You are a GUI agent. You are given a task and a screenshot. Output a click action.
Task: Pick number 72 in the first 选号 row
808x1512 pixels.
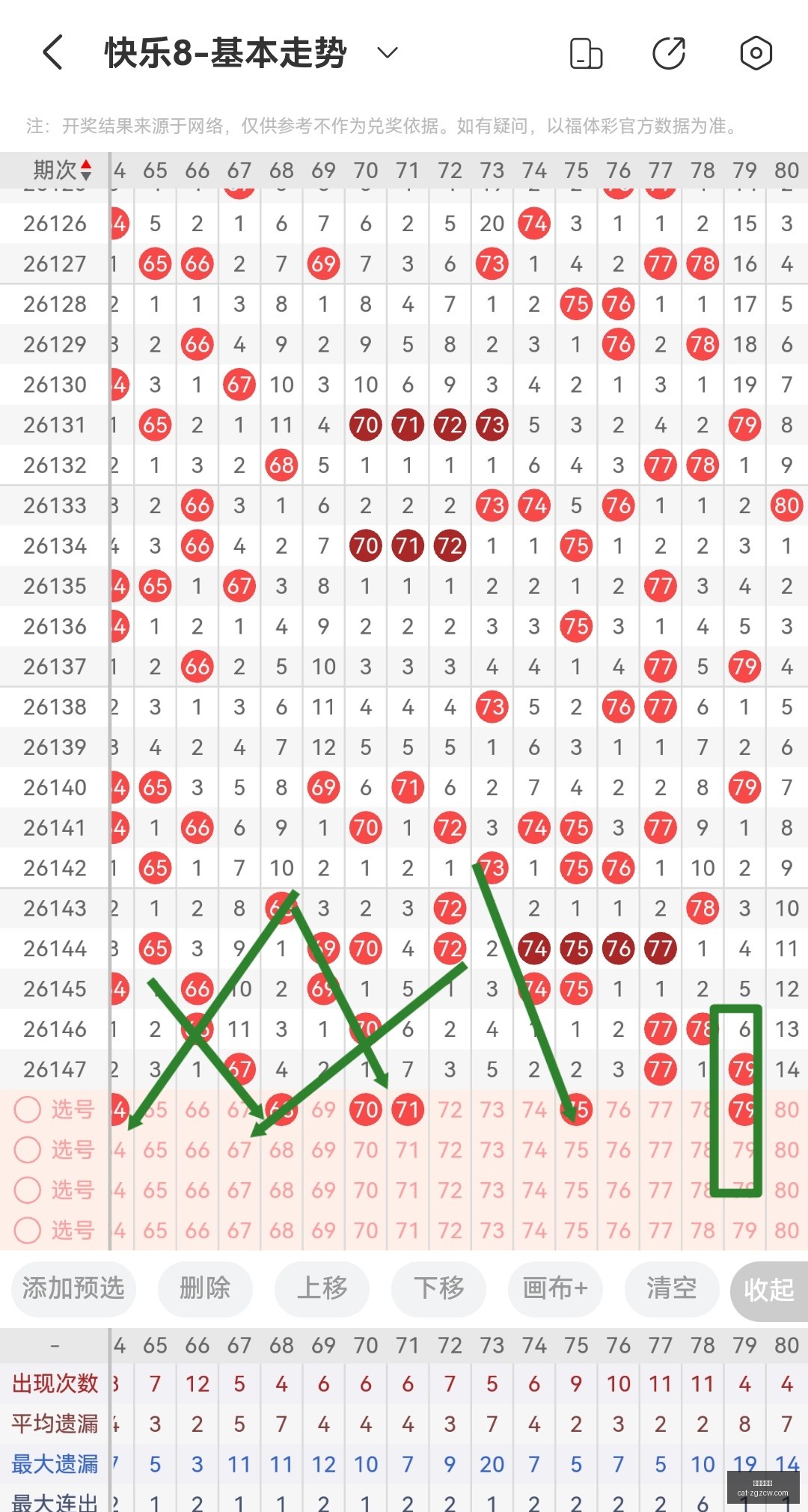click(x=450, y=1109)
